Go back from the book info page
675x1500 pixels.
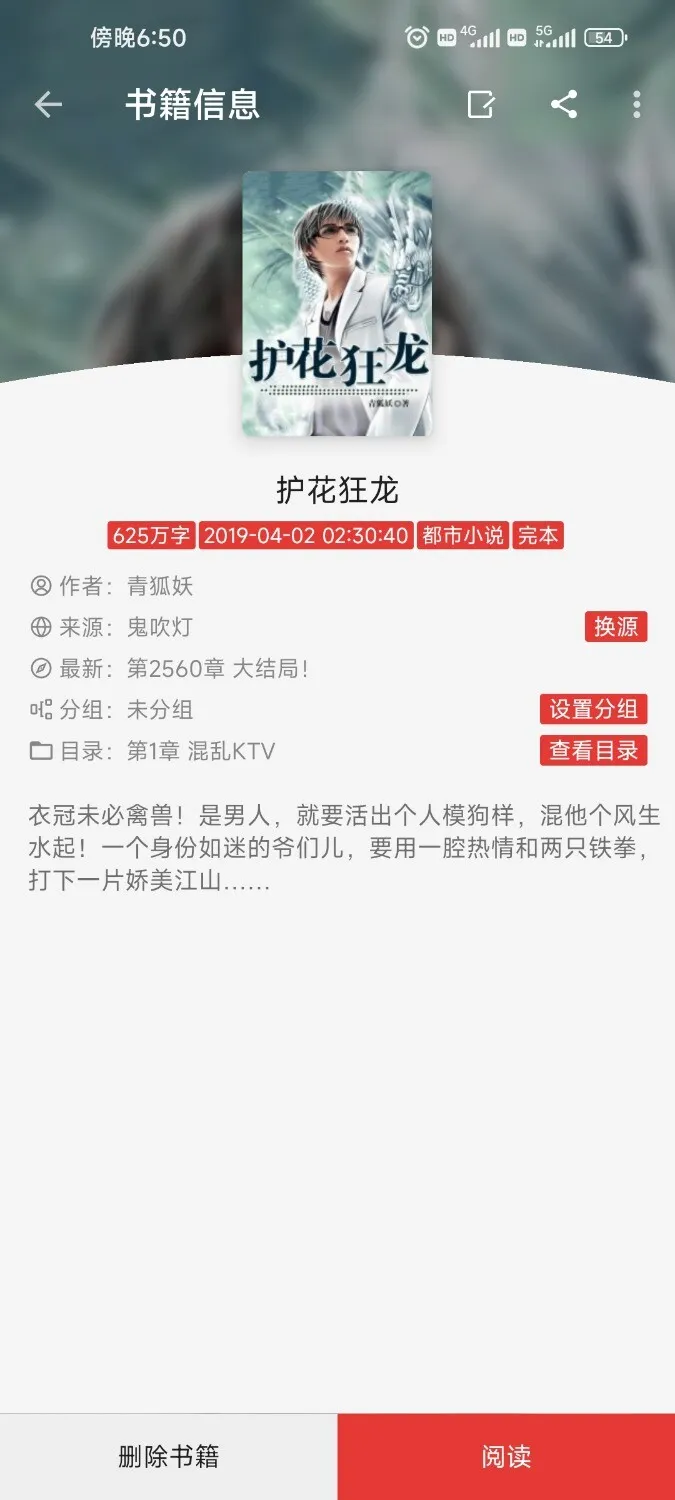point(48,105)
